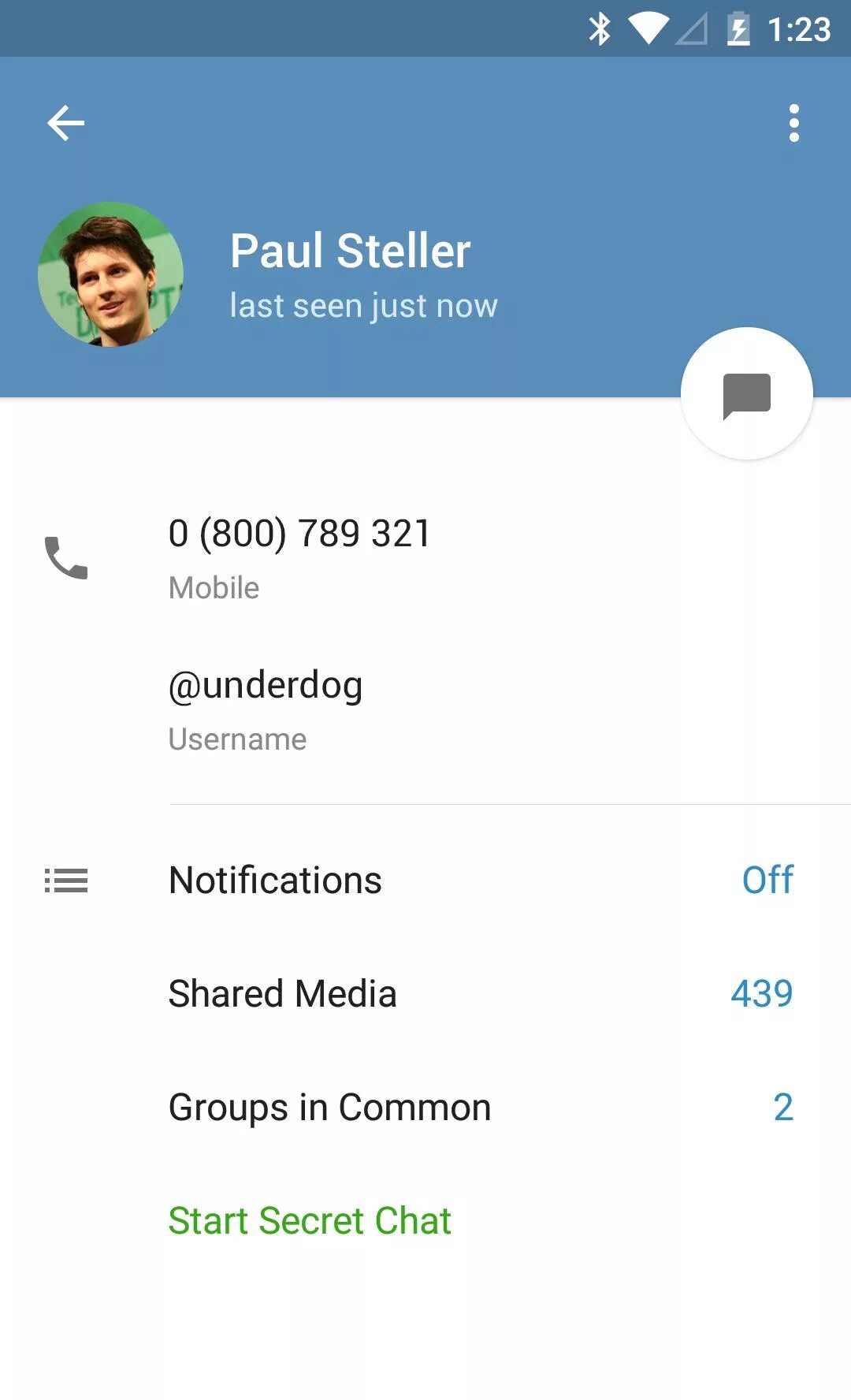Open Notifications settings

425,880
